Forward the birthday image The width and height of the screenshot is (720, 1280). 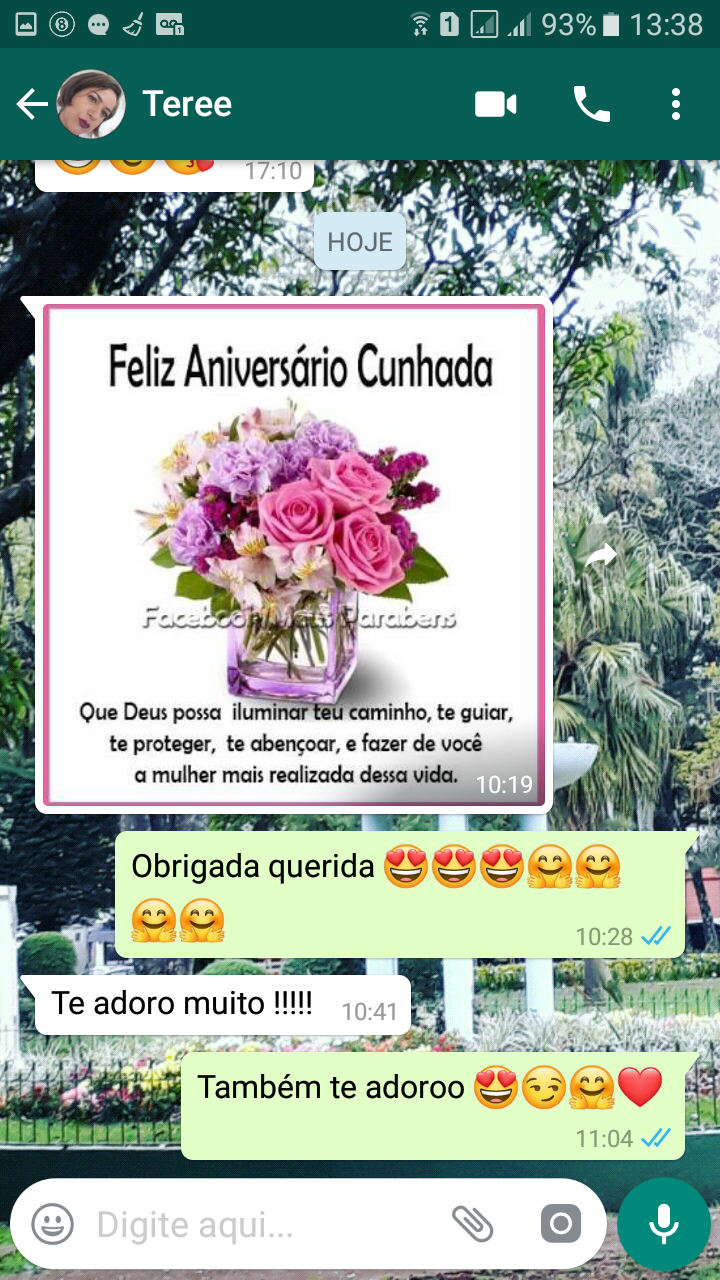(600, 555)
